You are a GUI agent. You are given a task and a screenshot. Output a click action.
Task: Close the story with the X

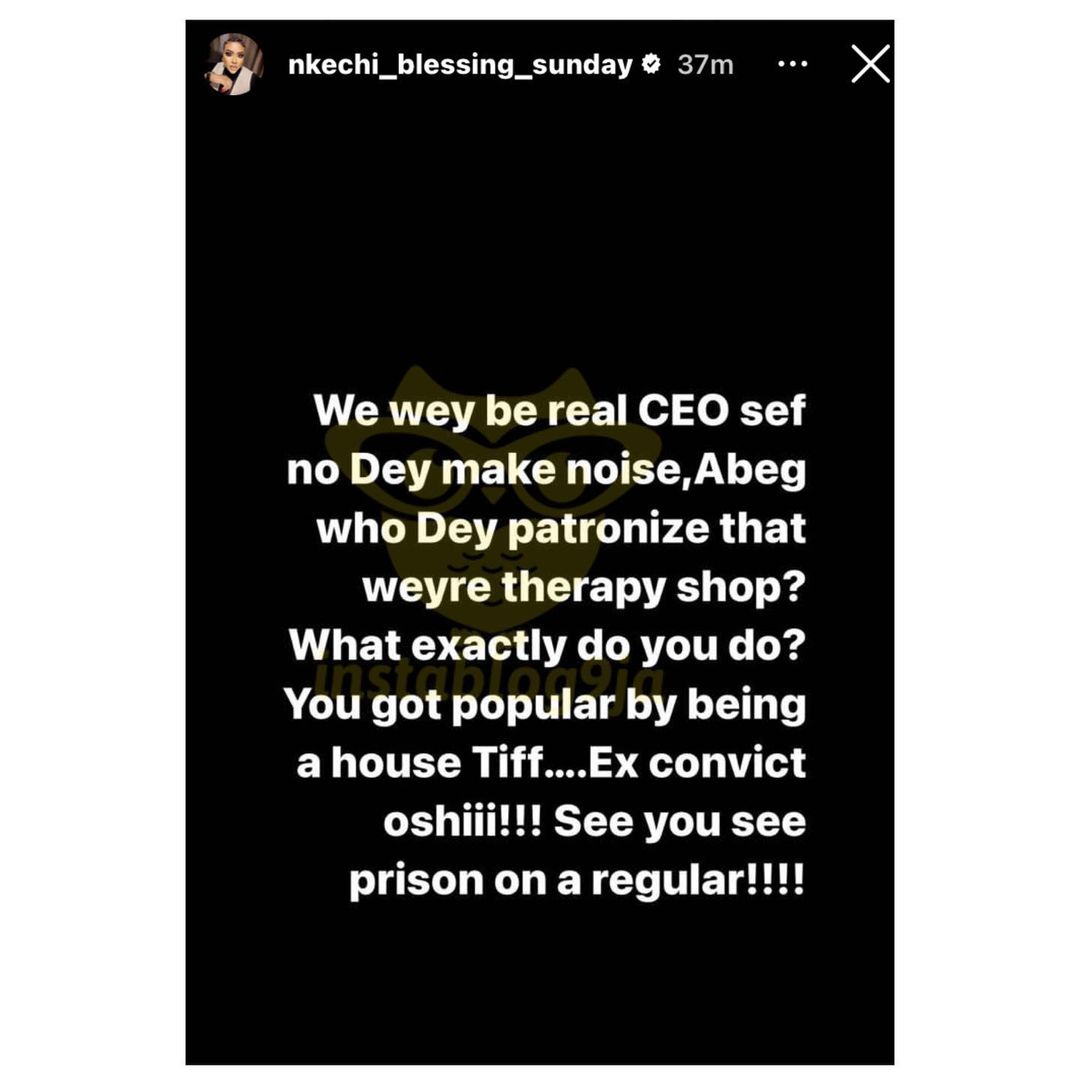pyautogui.click(x=869, y=65)
